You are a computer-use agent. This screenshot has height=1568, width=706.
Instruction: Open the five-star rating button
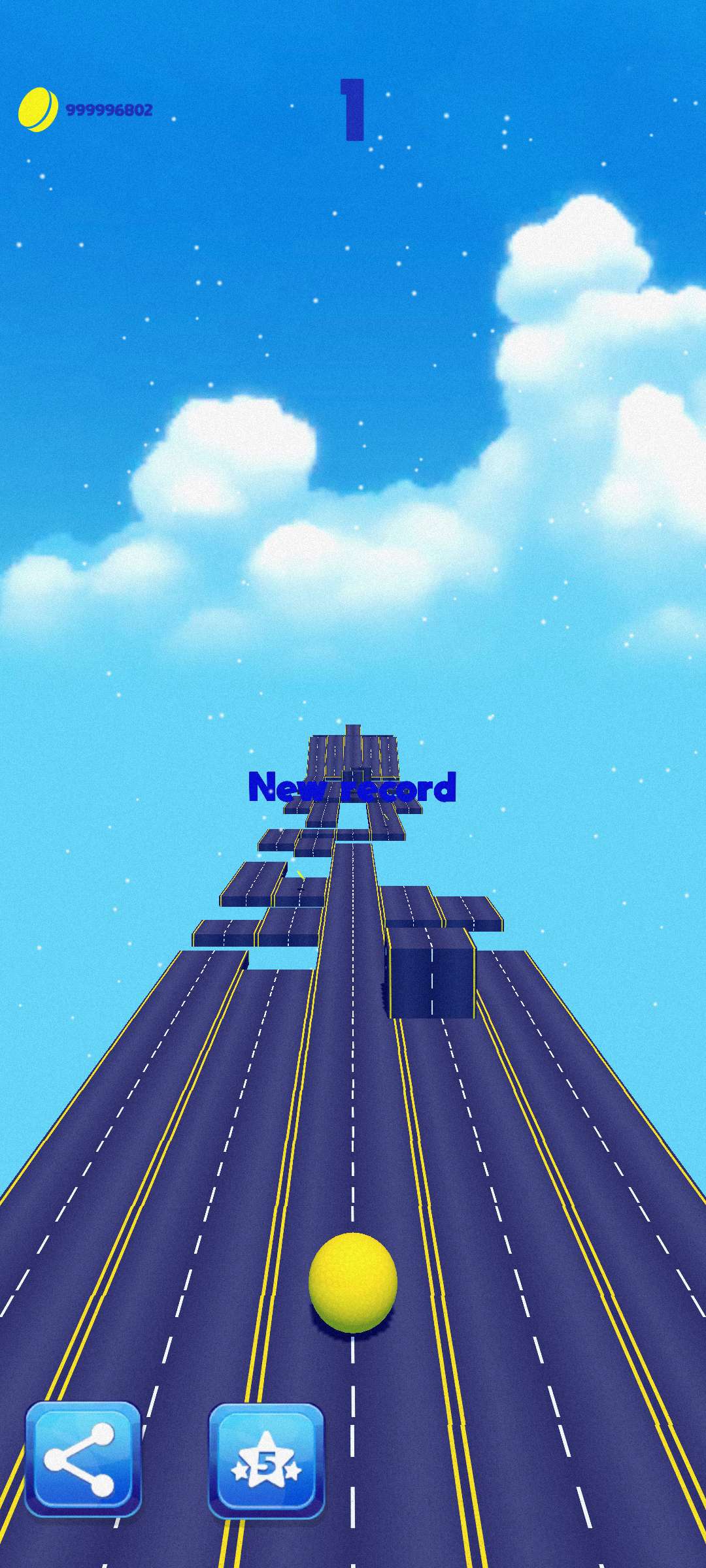tap(266, 1461)
